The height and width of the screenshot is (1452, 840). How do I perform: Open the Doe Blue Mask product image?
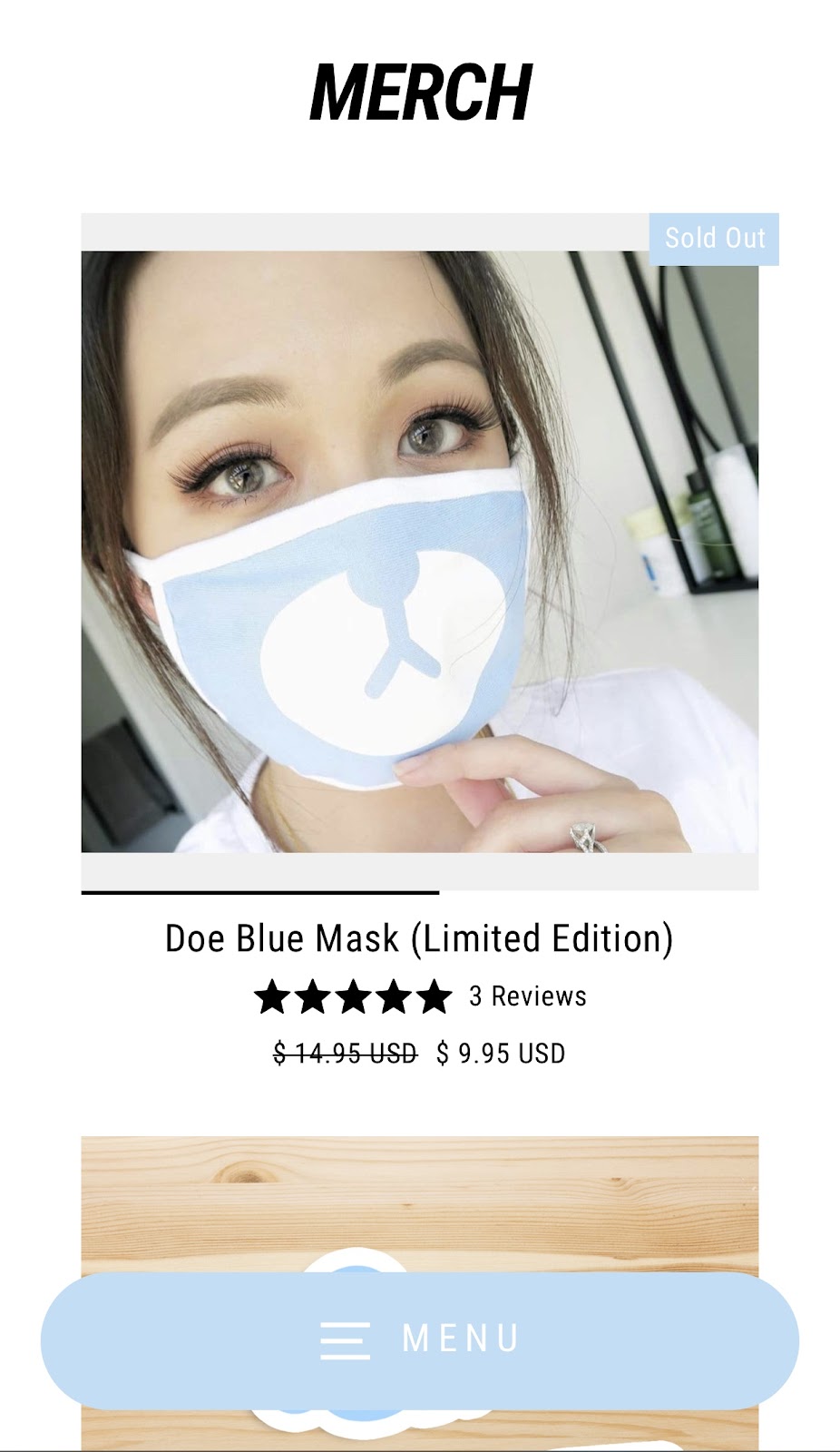click(419, 551)
